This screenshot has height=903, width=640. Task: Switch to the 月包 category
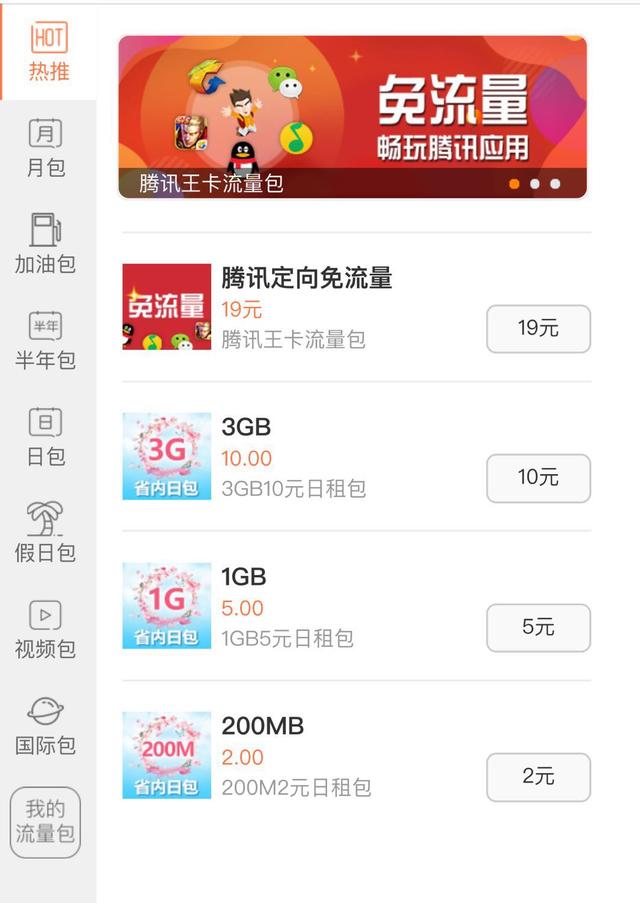(x=46, y=147)
